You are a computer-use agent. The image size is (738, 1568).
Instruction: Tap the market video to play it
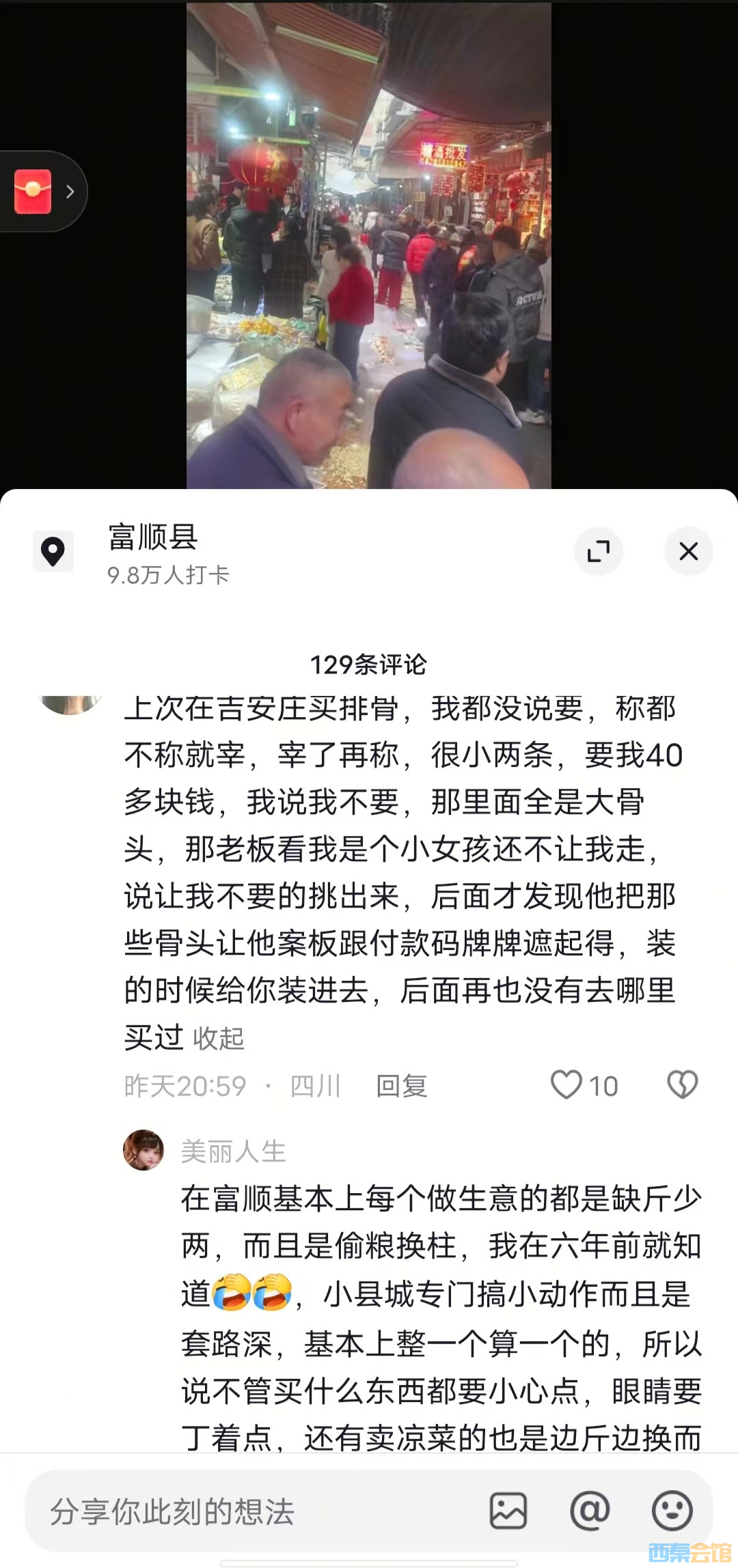point(368,246)
